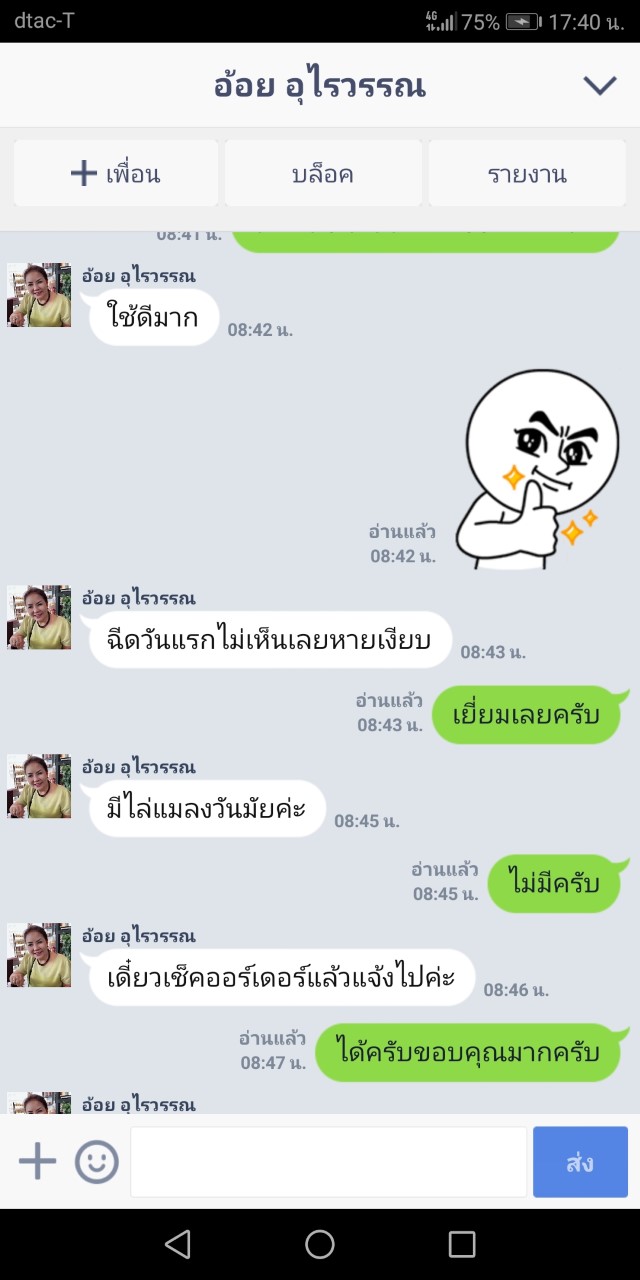Open the plus attachment menu
The width and height of the screenshot is (640, 1280).
(38, 1162)
